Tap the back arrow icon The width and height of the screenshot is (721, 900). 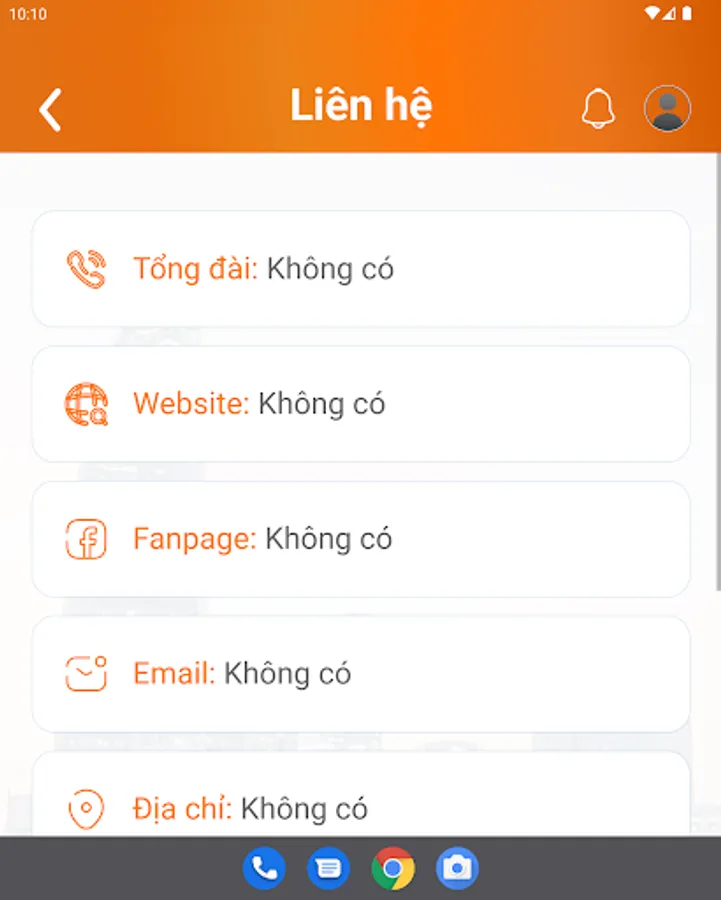pyautogui.click(x=49, y=108)
